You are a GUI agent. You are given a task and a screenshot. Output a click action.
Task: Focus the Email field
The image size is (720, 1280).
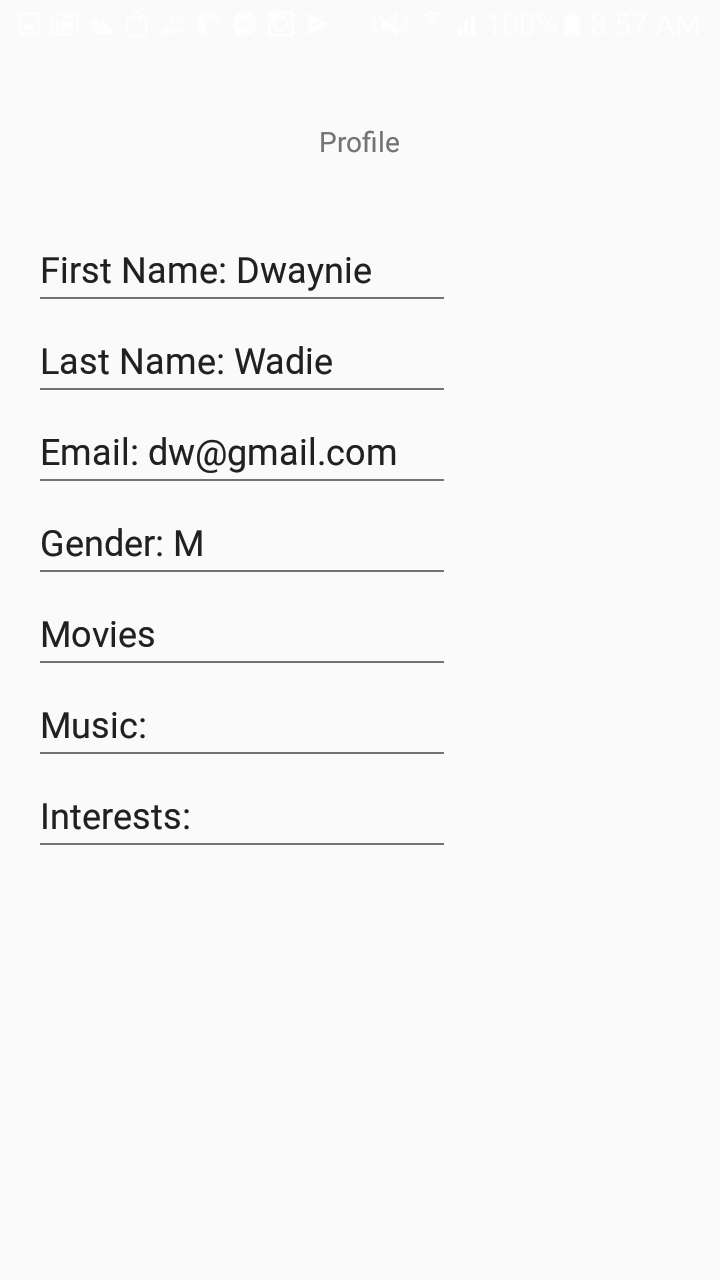click(x=241, y=453)
